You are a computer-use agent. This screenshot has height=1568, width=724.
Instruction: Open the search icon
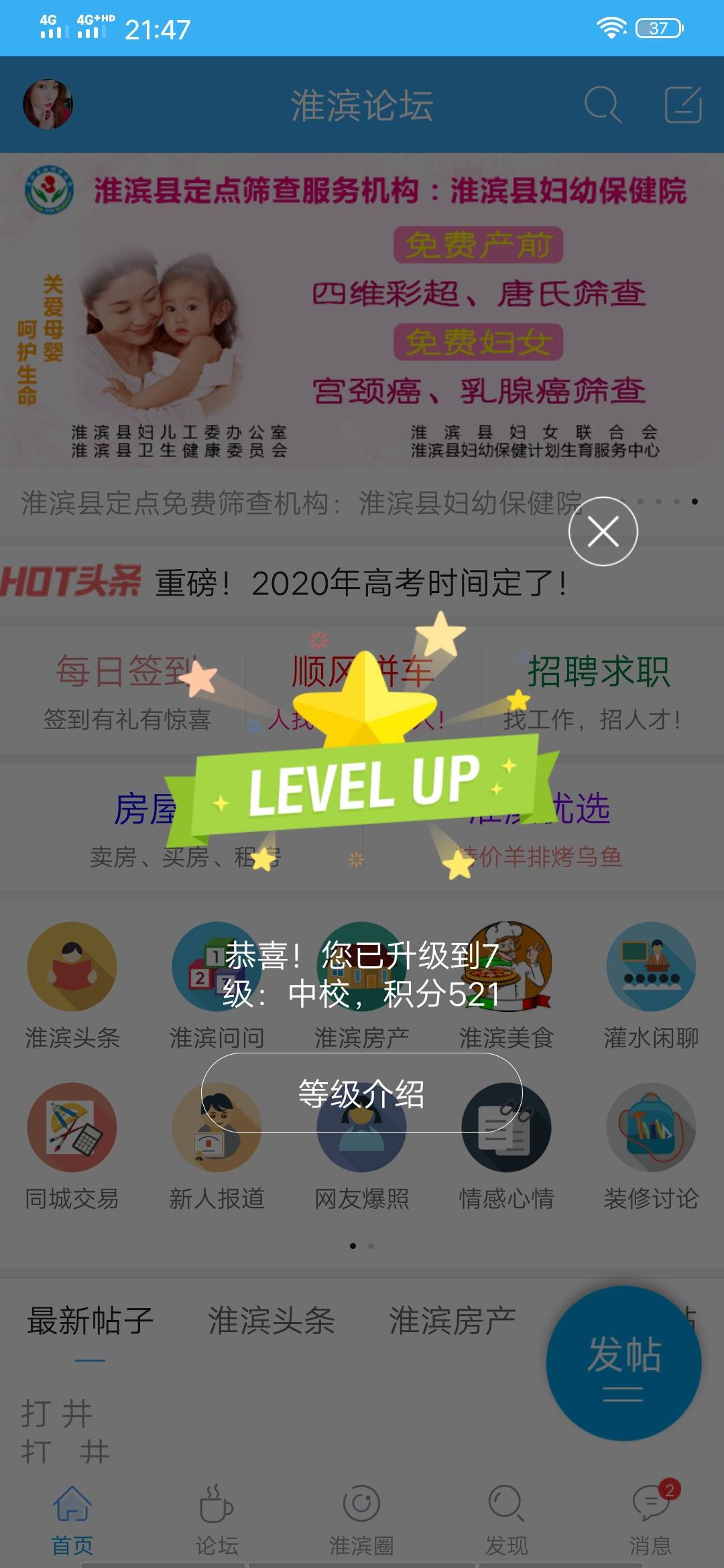602,105
